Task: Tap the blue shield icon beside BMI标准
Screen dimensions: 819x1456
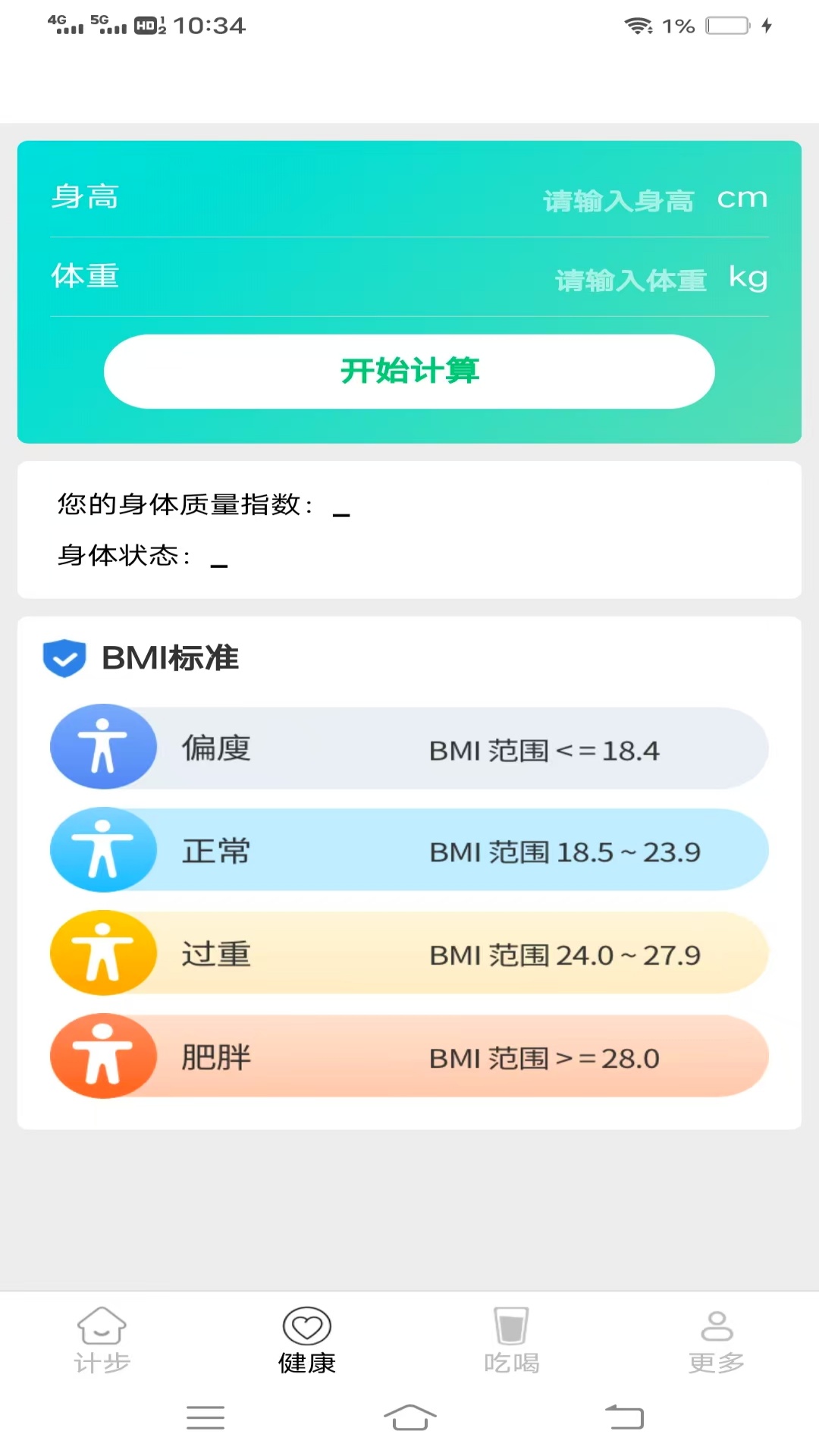Action: point(65,658)
